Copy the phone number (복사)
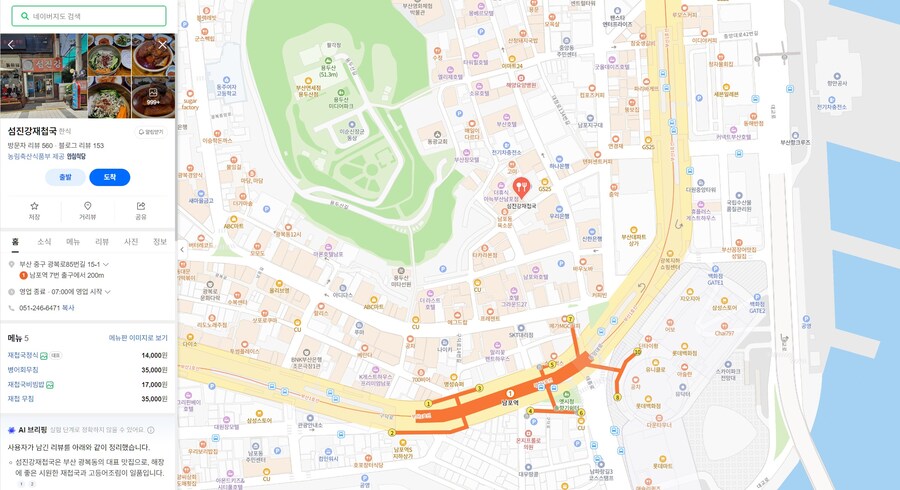900x490 pixels. pos(68,308)
